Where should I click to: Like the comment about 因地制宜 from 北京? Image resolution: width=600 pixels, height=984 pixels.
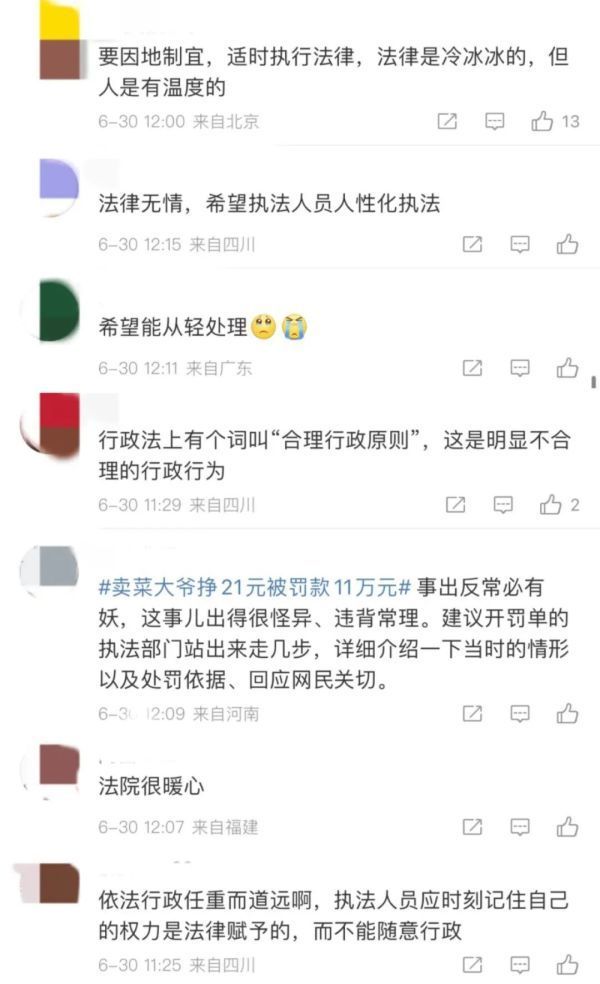coord(543,121)
